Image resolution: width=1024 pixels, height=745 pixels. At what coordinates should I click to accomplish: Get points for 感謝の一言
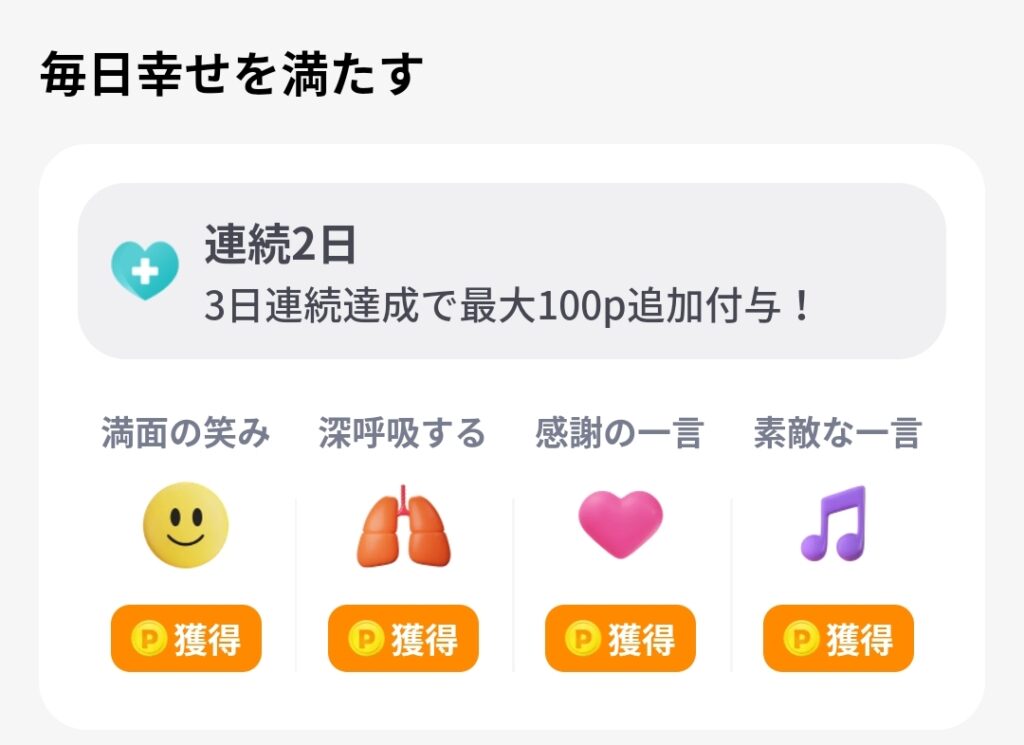tap(620, 638)
